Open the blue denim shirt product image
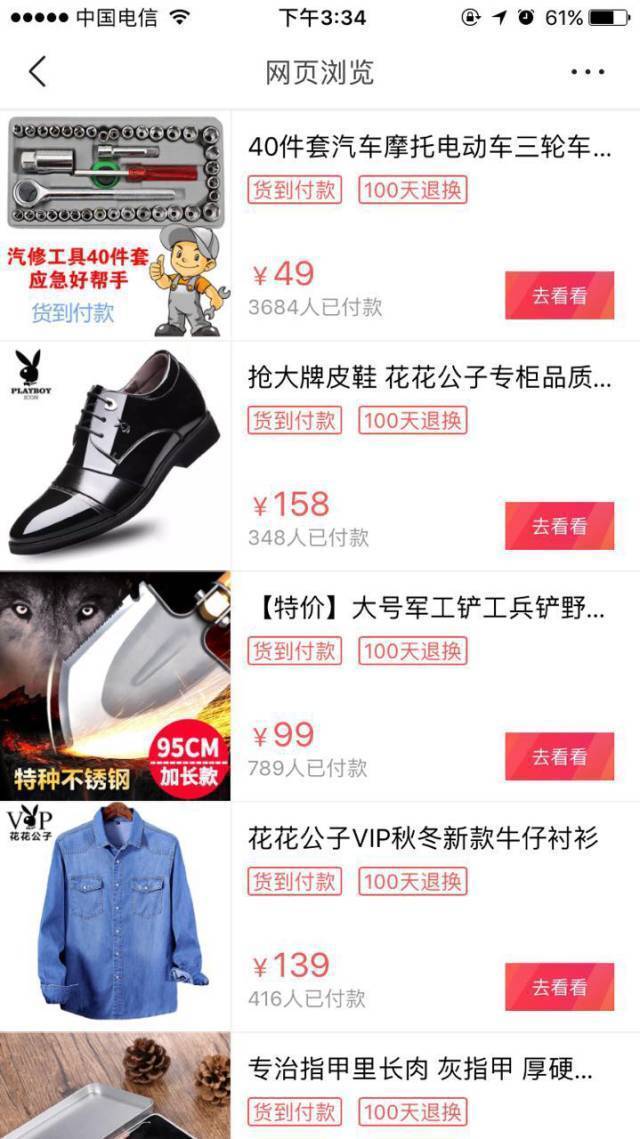The height and width of the screenshot is (1139, 640). 115,916
